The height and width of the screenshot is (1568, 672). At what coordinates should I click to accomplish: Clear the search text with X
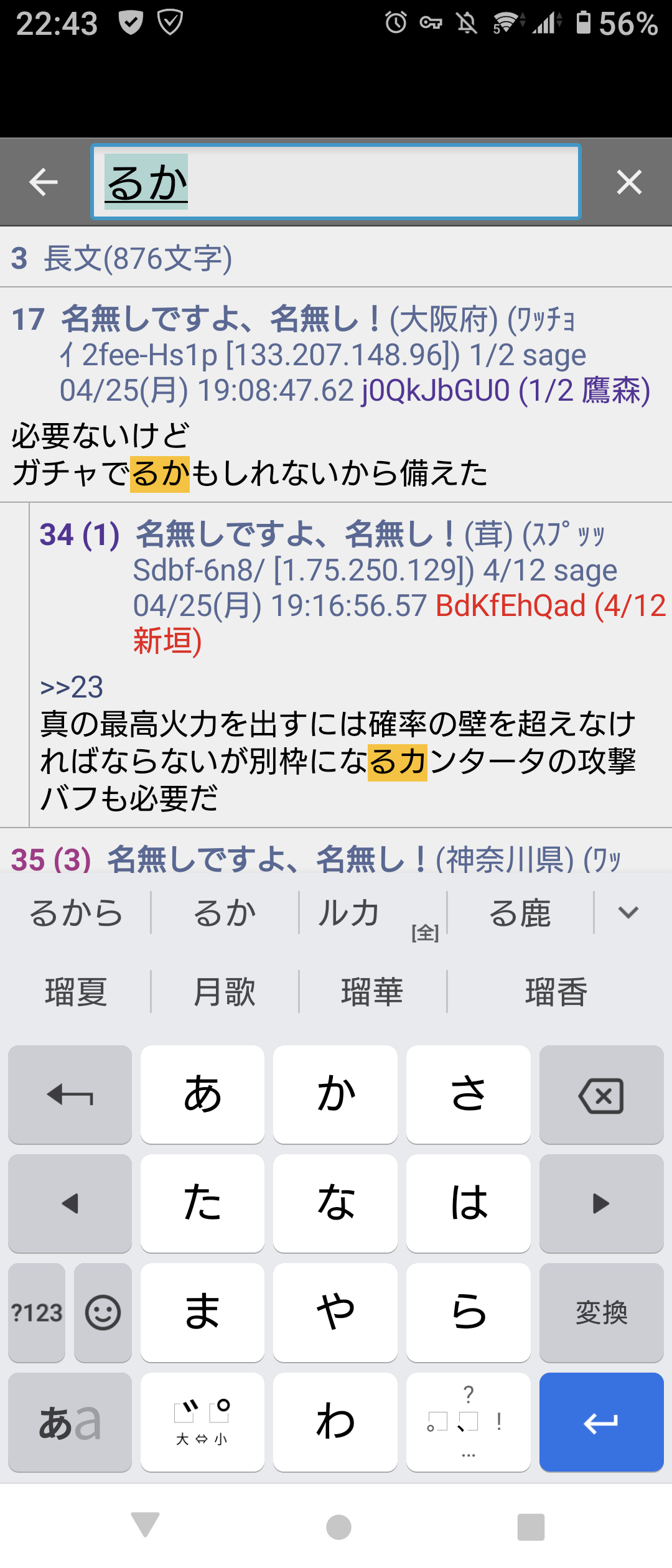(x=628, y=182)
